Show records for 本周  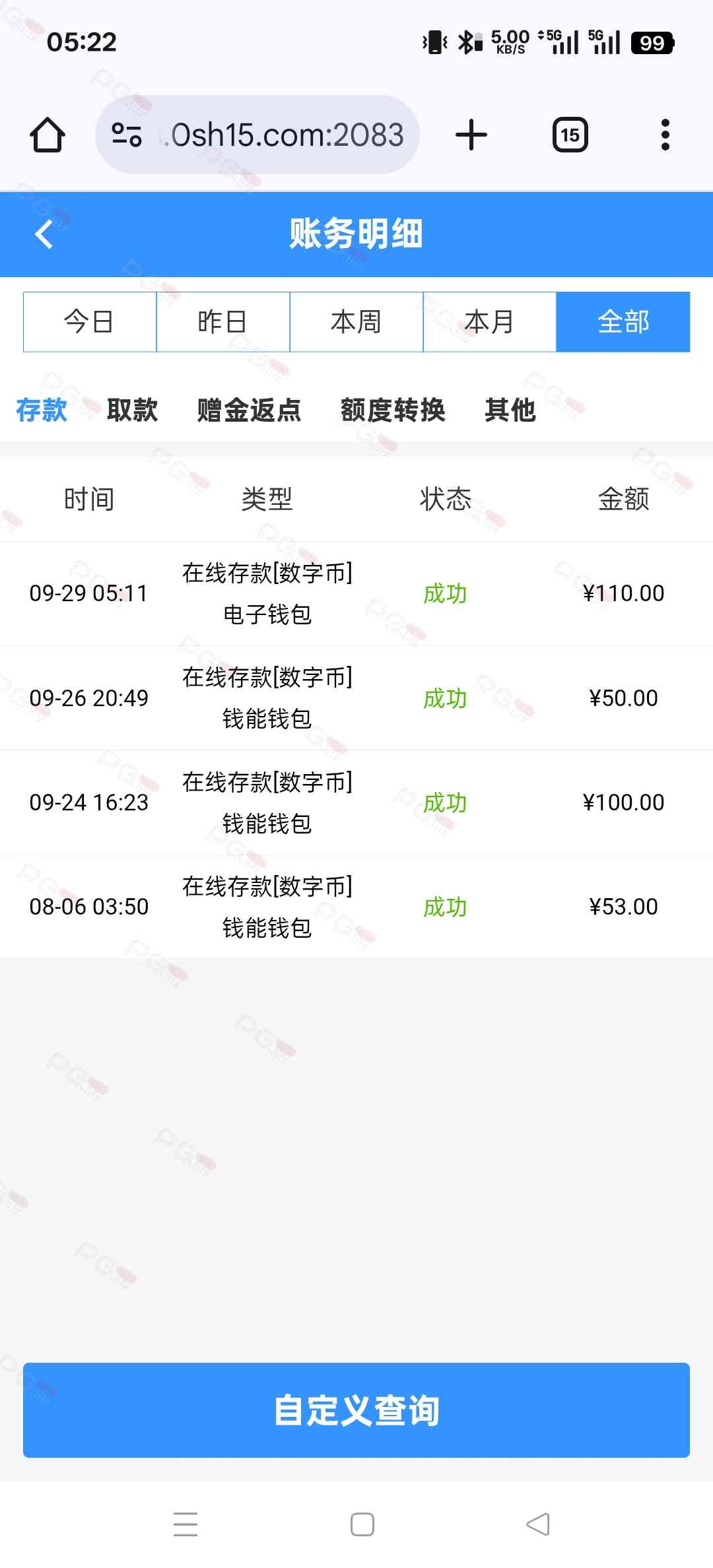[356, 322]
